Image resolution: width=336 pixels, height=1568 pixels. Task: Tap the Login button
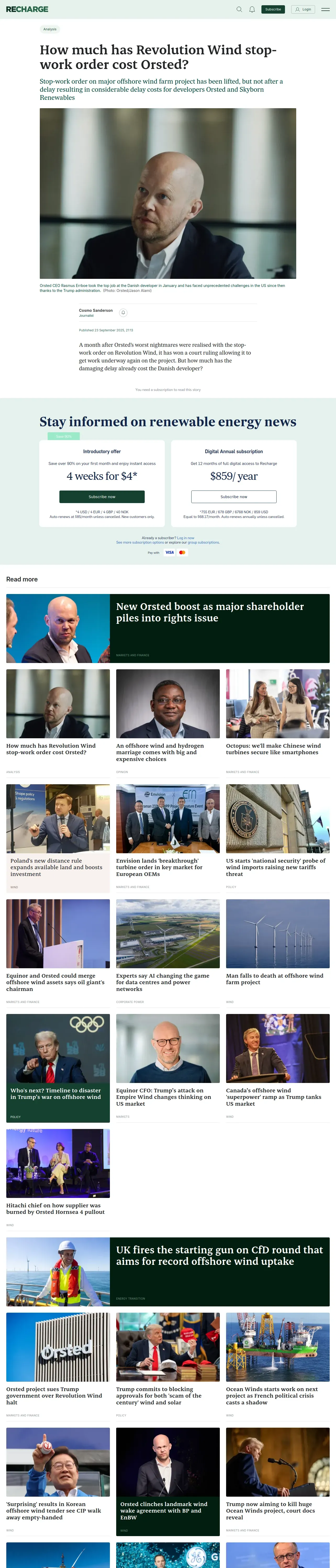click(303, 9)
